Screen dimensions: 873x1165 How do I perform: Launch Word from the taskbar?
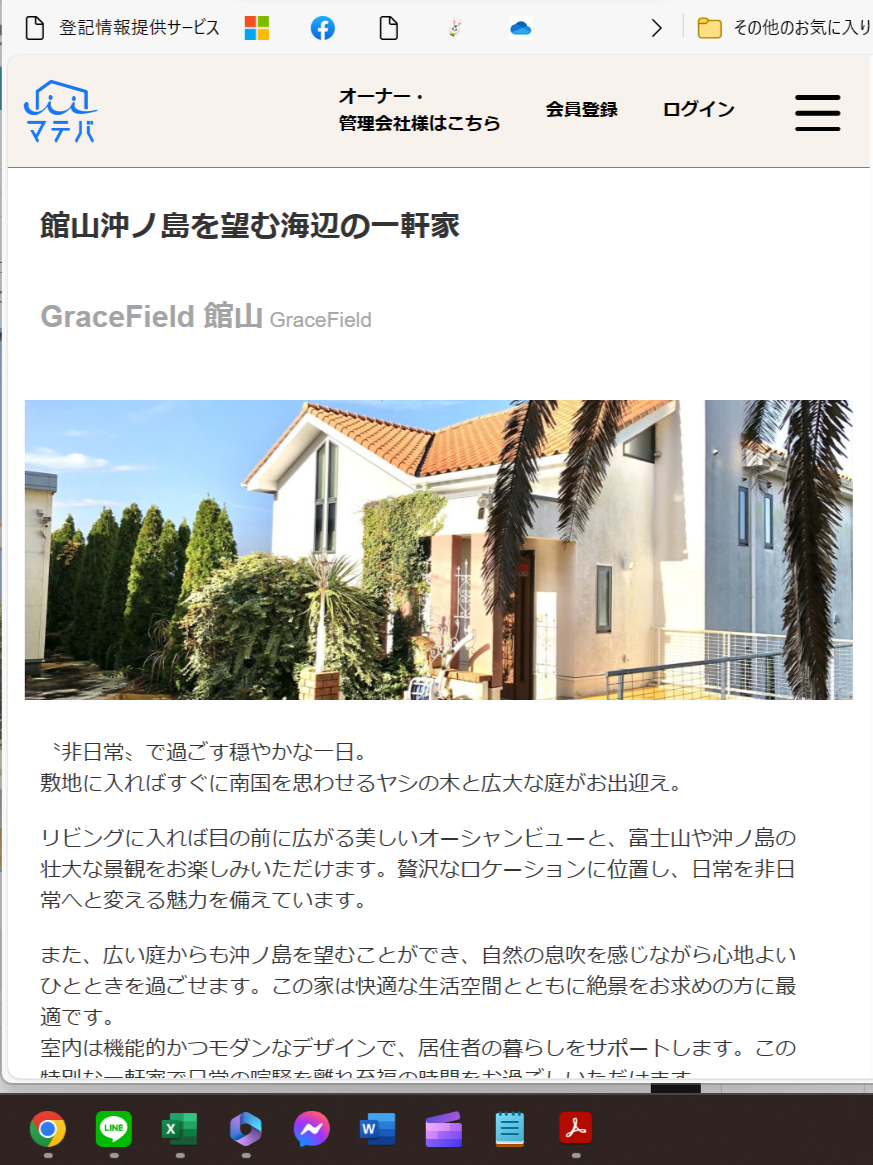pos(377,1129)
